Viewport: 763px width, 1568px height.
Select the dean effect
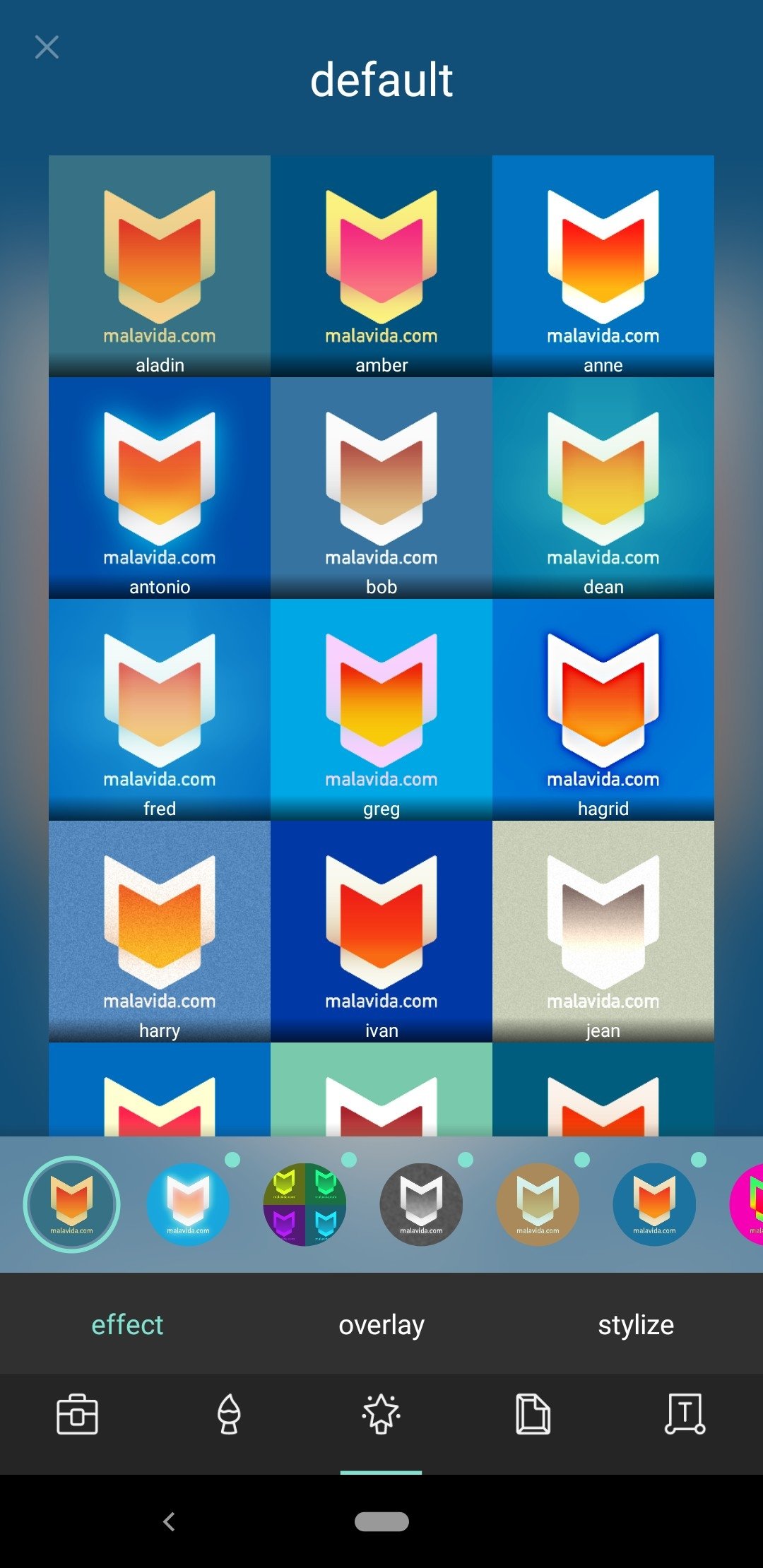603,488
